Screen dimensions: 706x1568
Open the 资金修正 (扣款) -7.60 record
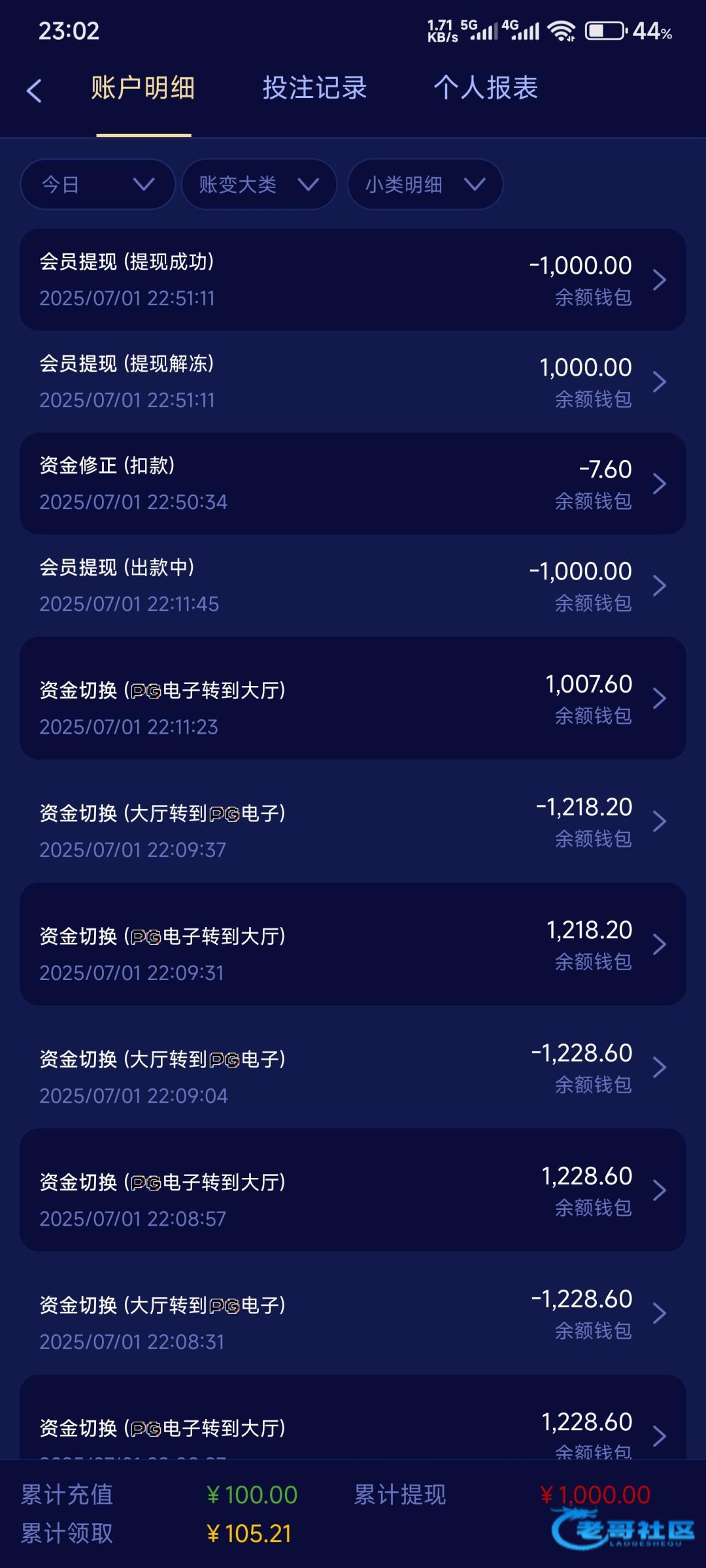(x=353, y=483)
